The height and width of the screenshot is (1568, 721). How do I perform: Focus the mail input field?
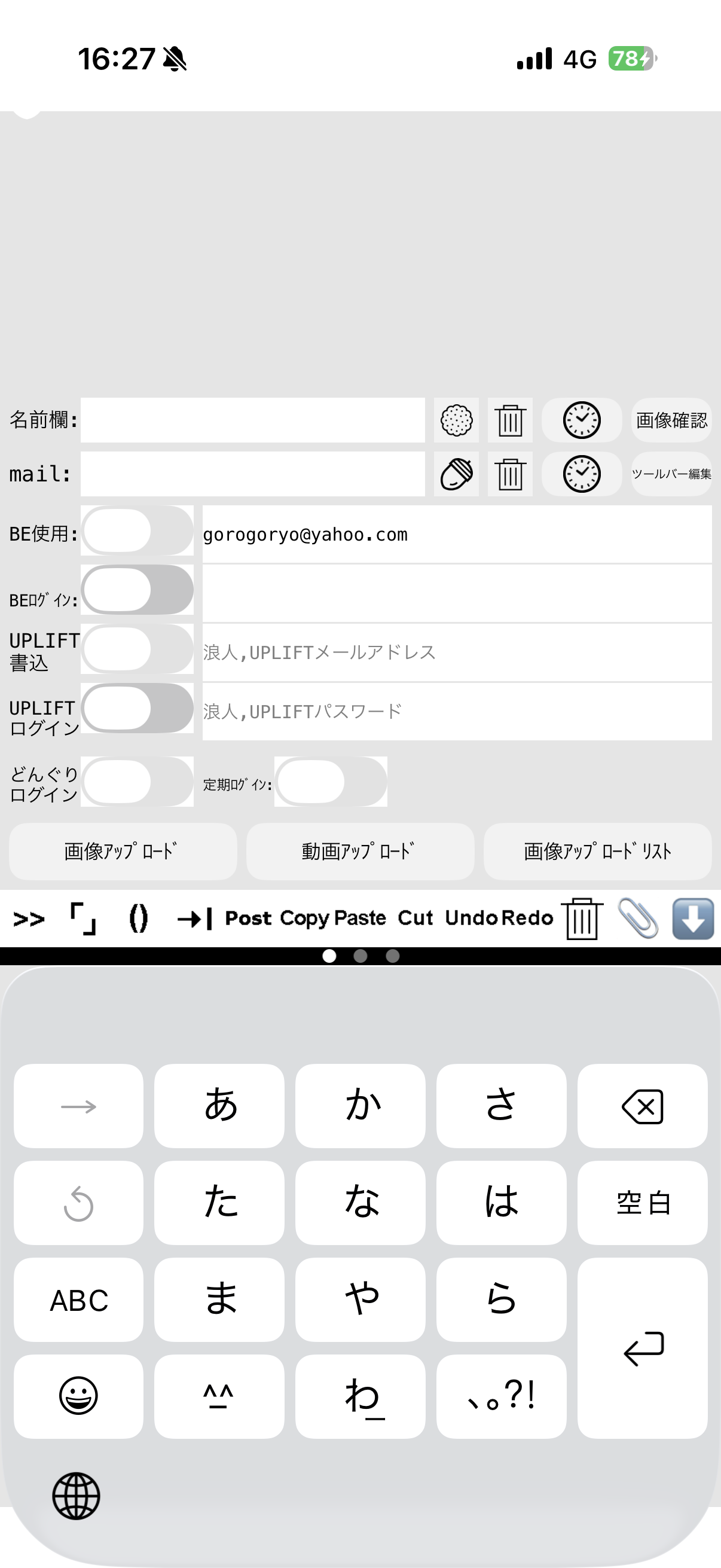point(252,474)
